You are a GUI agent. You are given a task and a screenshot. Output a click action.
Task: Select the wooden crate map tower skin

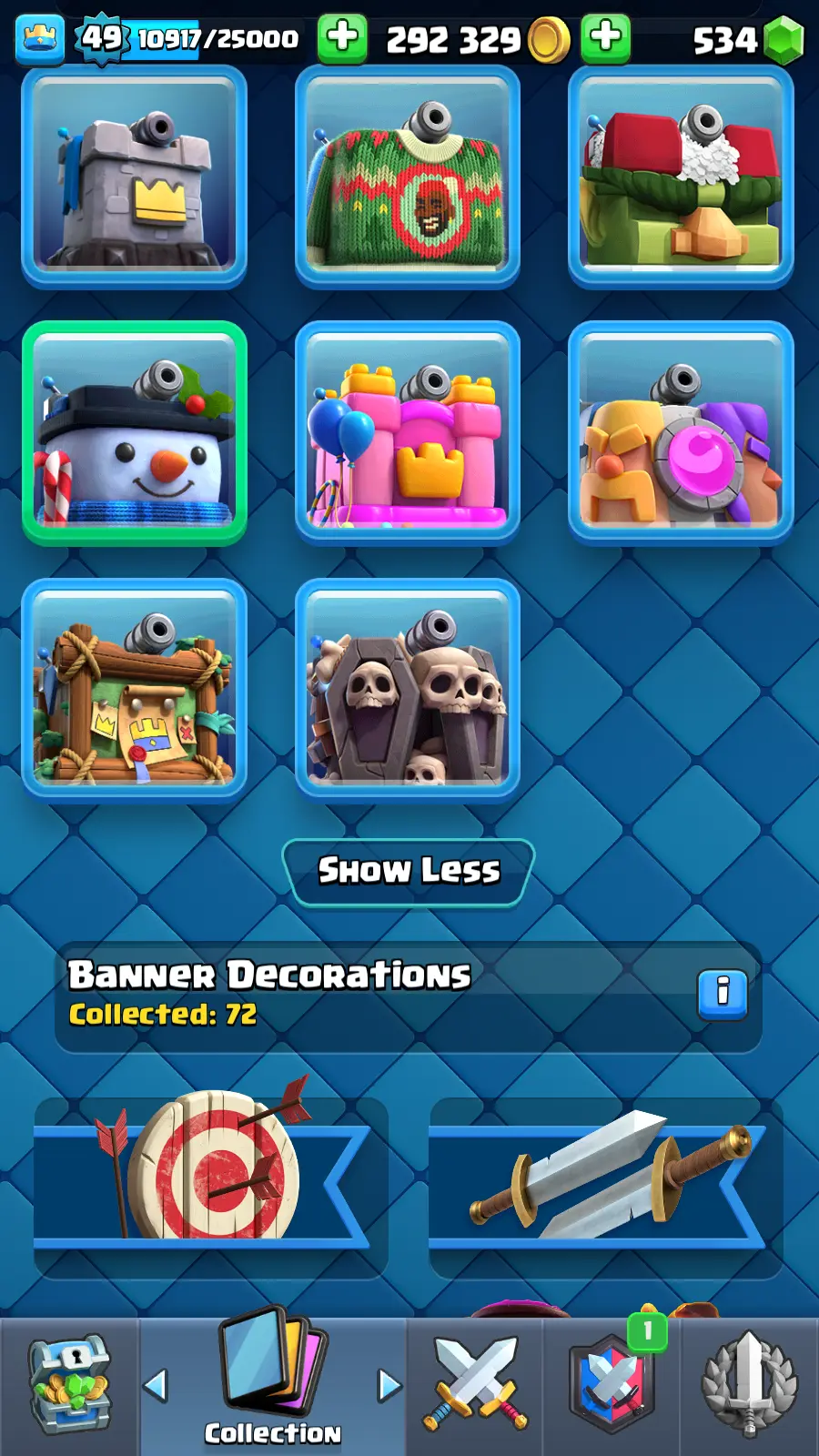[x=135, y=690]
